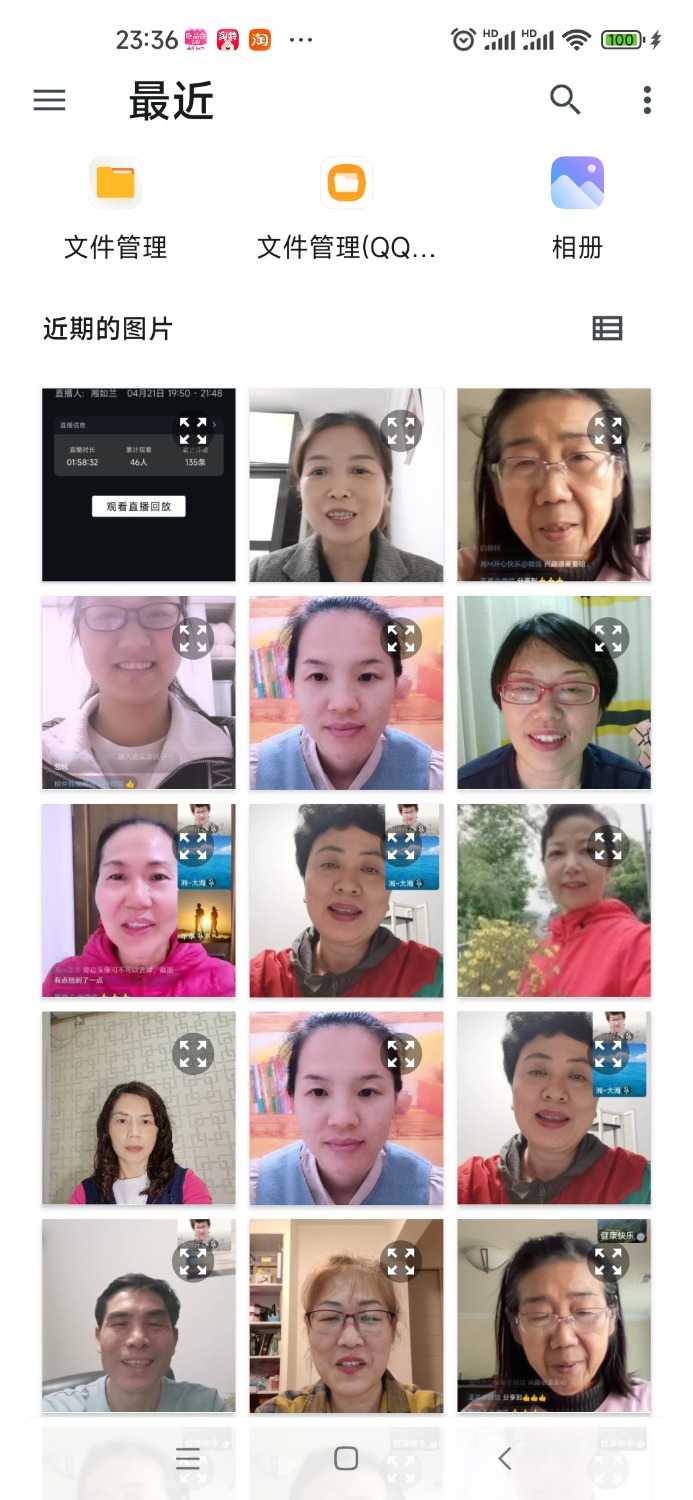This screenshot has height=1500, width=693.
Task: Switch to list view layout
Action: point(607,328)
